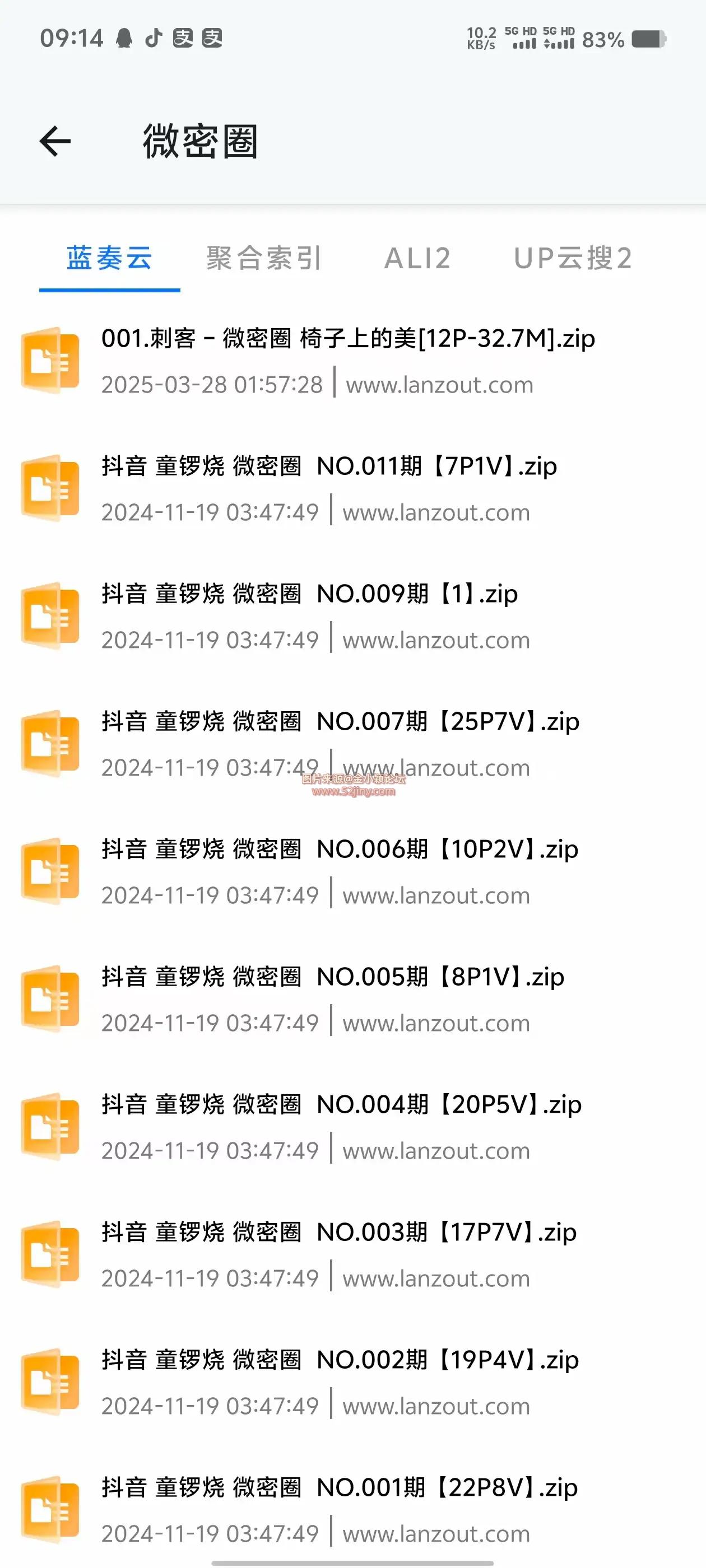Select the UP云搜2 tab
Viewport: 706px width, 1568px height.
[x=573, y=258]
